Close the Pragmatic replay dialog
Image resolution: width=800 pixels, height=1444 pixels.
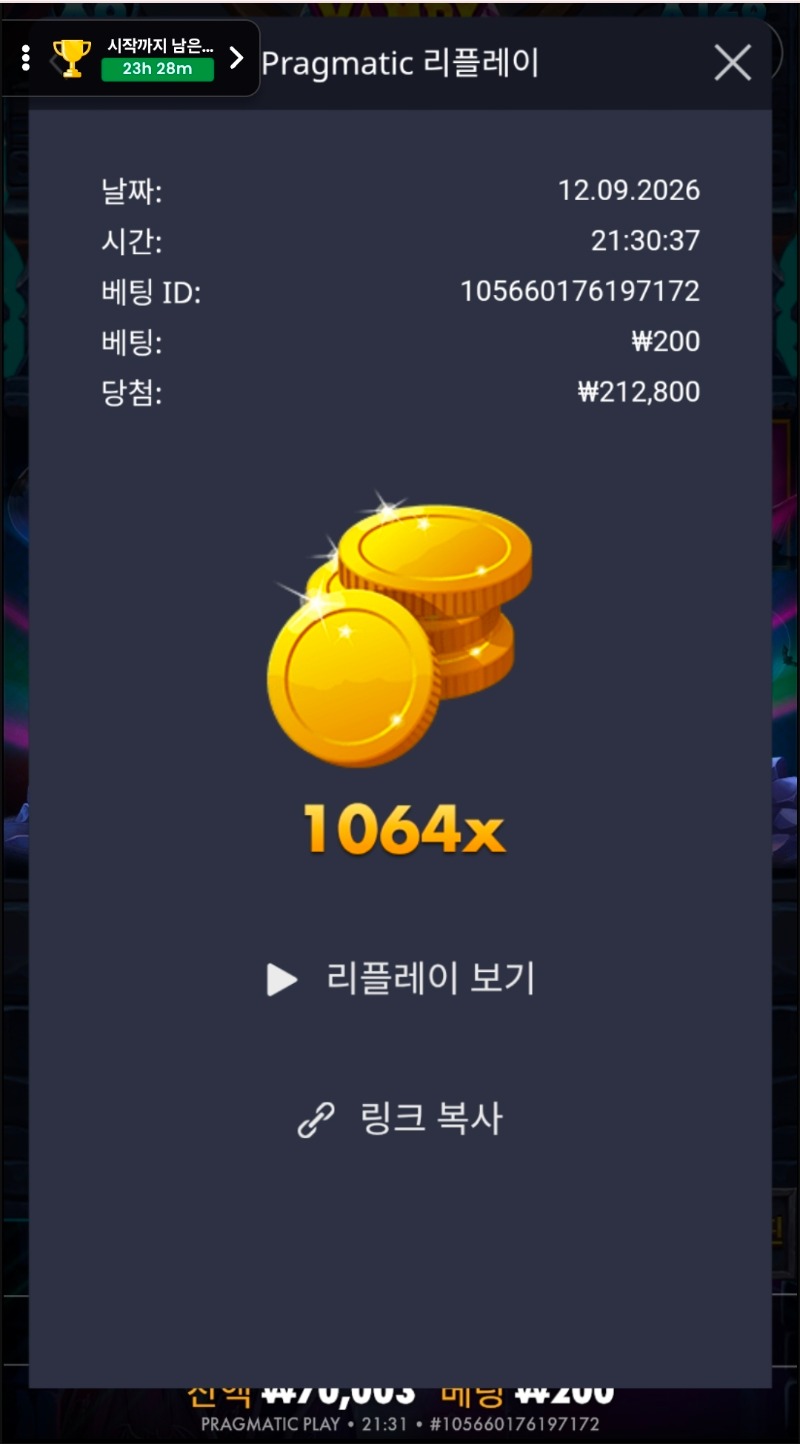coord(732,63)
